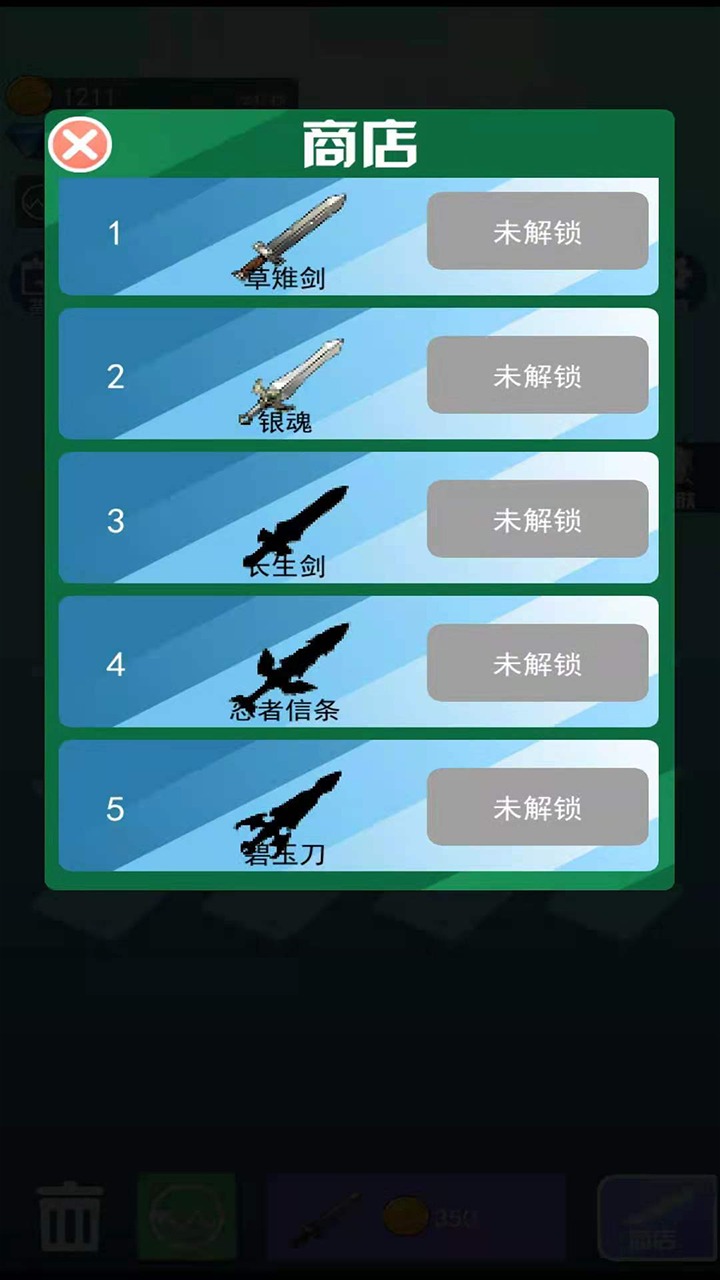720x1280 pixels.
Task: Tap 未解锁 for 碧玉刀
Action: pos(538,808)
